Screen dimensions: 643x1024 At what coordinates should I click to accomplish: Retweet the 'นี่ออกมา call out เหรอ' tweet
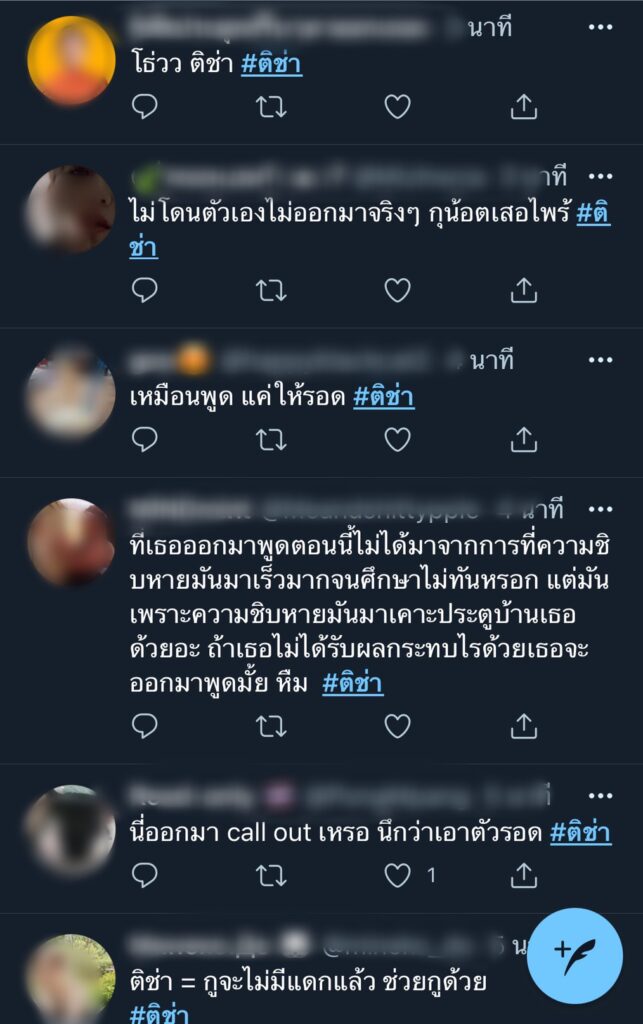pyautogui.click(x=271, y=876)
